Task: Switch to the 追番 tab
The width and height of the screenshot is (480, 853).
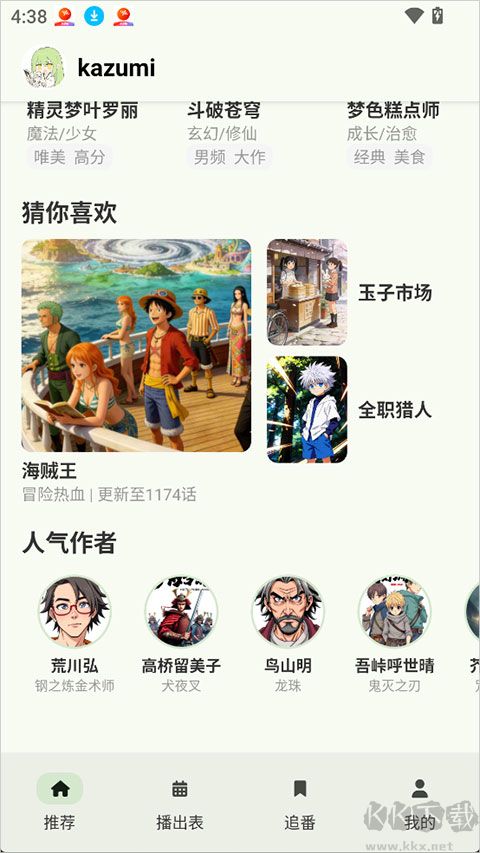Action: click(x=300, y=802)
